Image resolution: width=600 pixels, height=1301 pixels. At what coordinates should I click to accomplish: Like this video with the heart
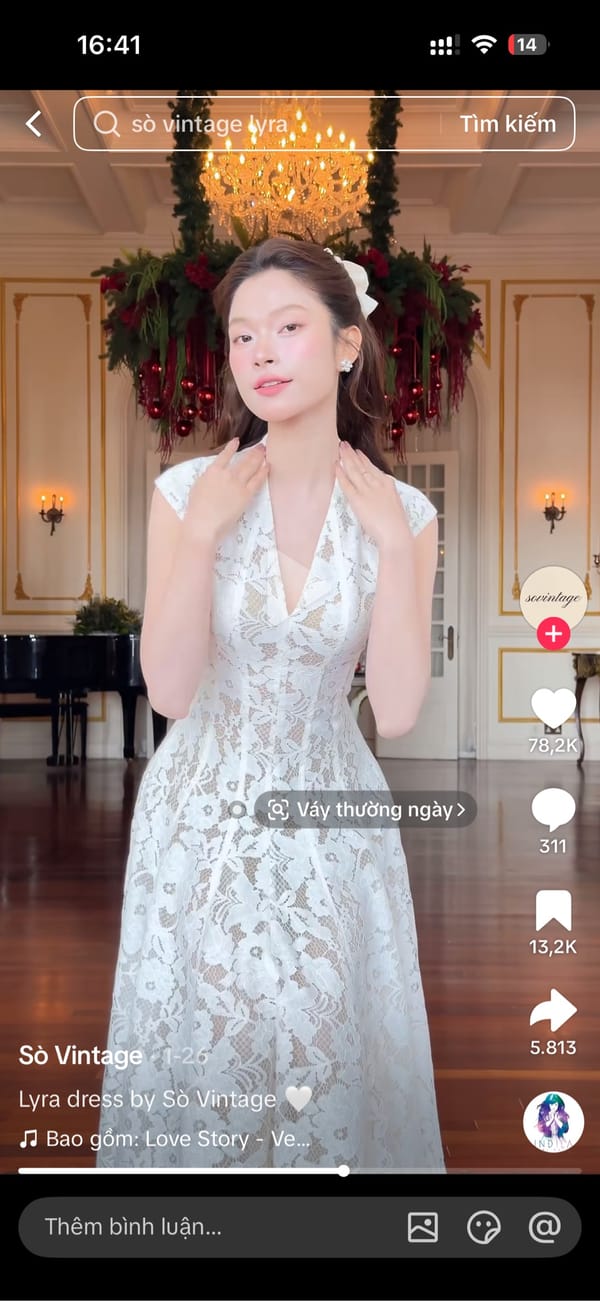pyautogui.click(x=553, y=708)
